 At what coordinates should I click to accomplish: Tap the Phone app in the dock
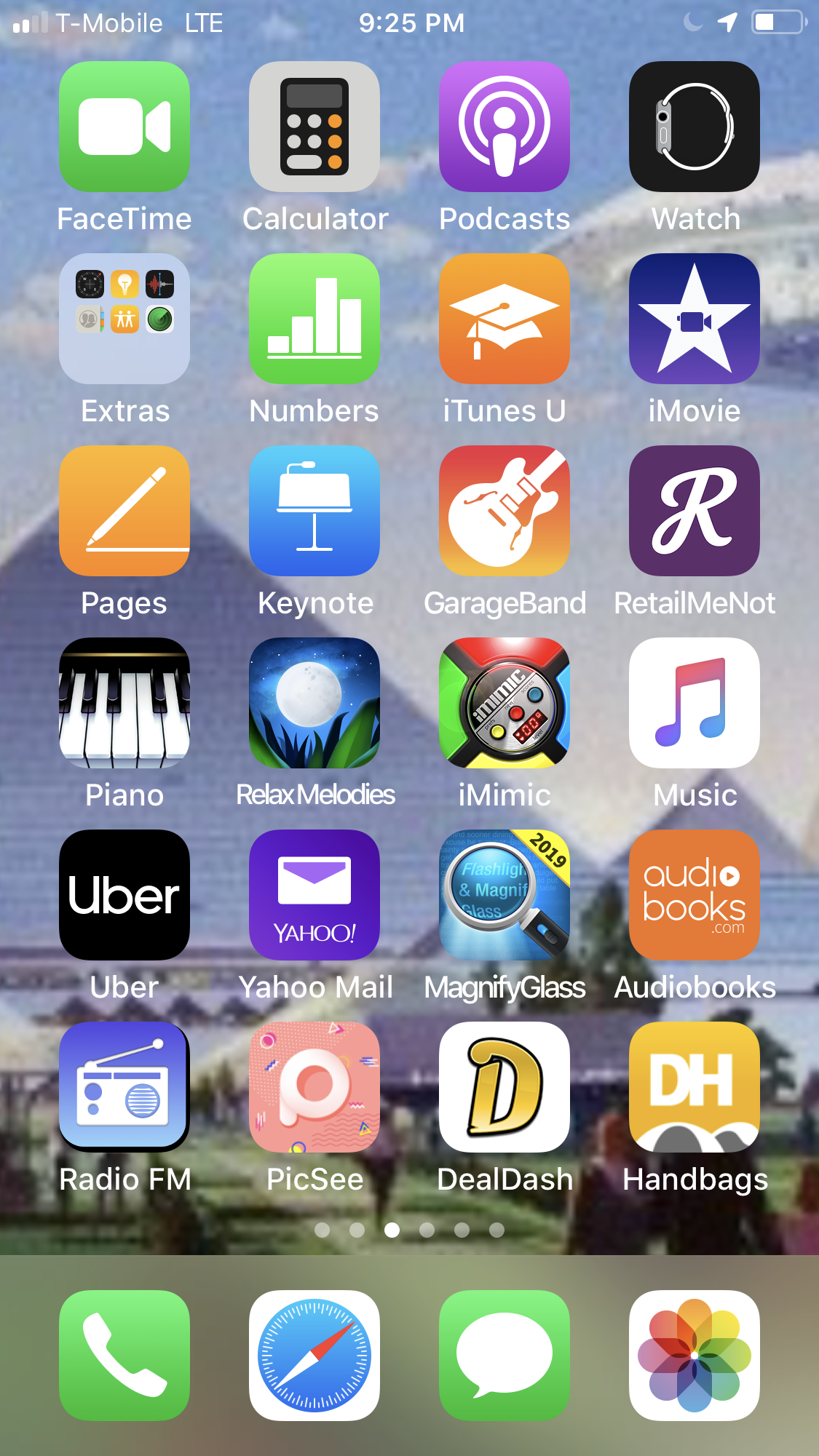coord(124,1356)
